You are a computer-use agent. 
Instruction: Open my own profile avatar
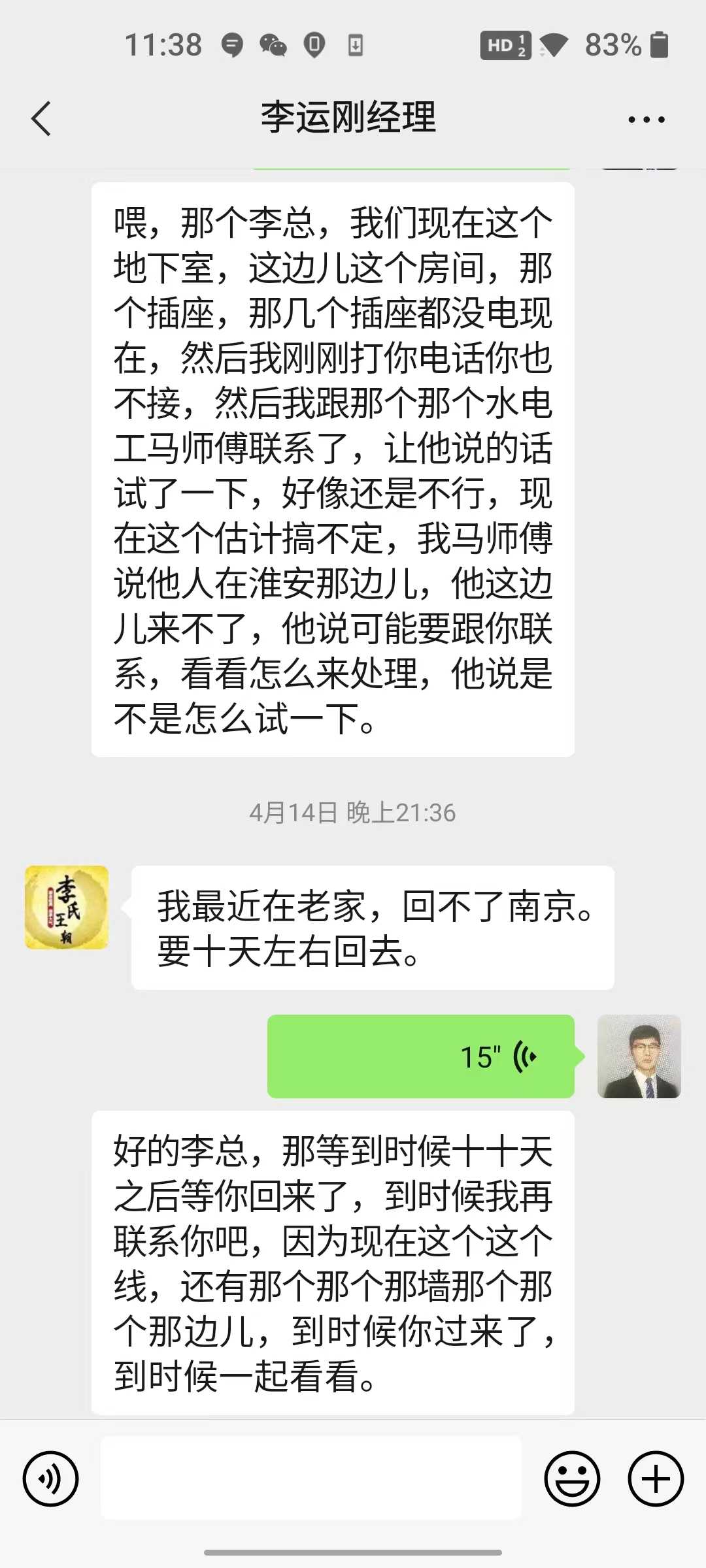pos(639,1056)
